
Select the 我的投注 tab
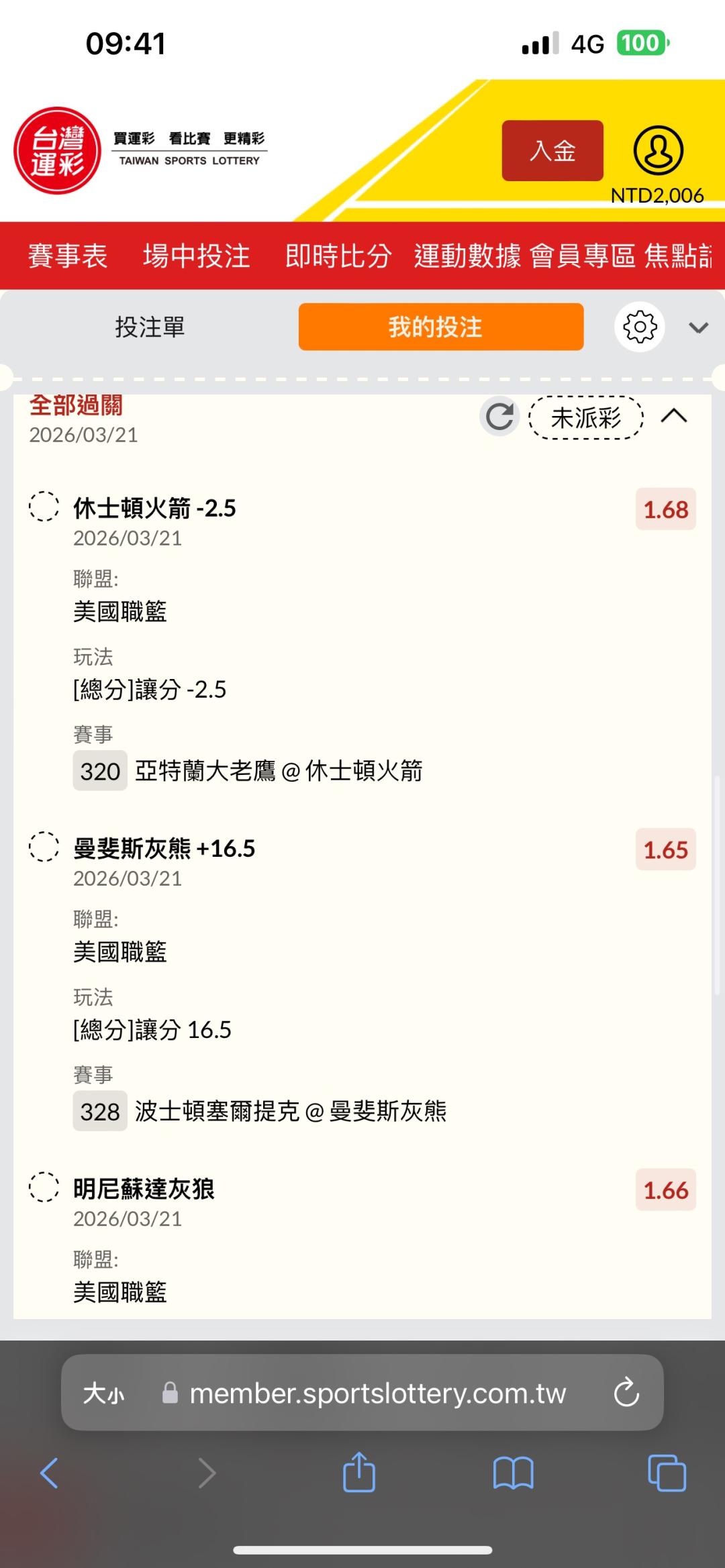point(440,327)
